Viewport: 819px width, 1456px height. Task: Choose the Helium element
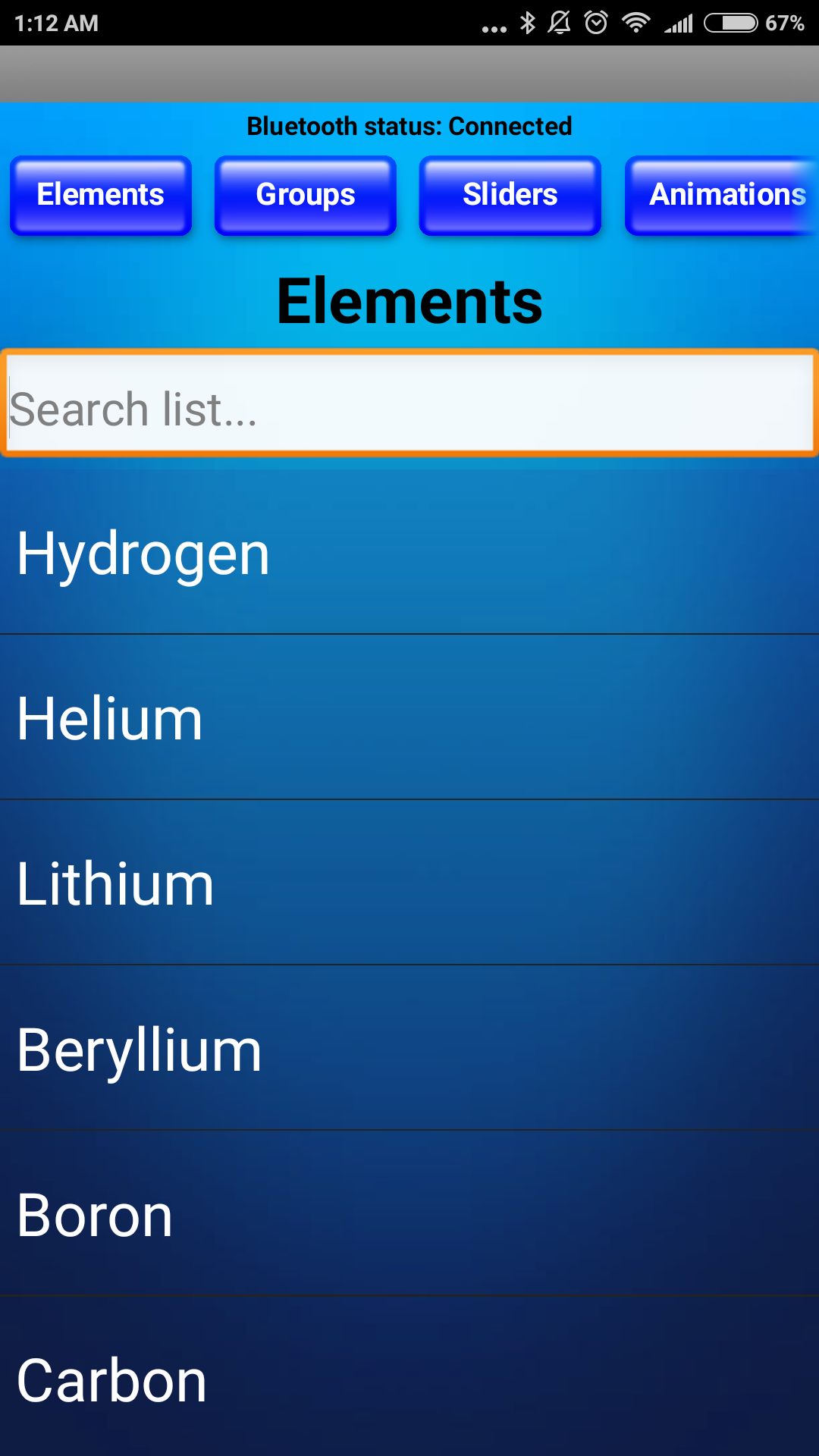pyautogui.click(x=409, y=718)
